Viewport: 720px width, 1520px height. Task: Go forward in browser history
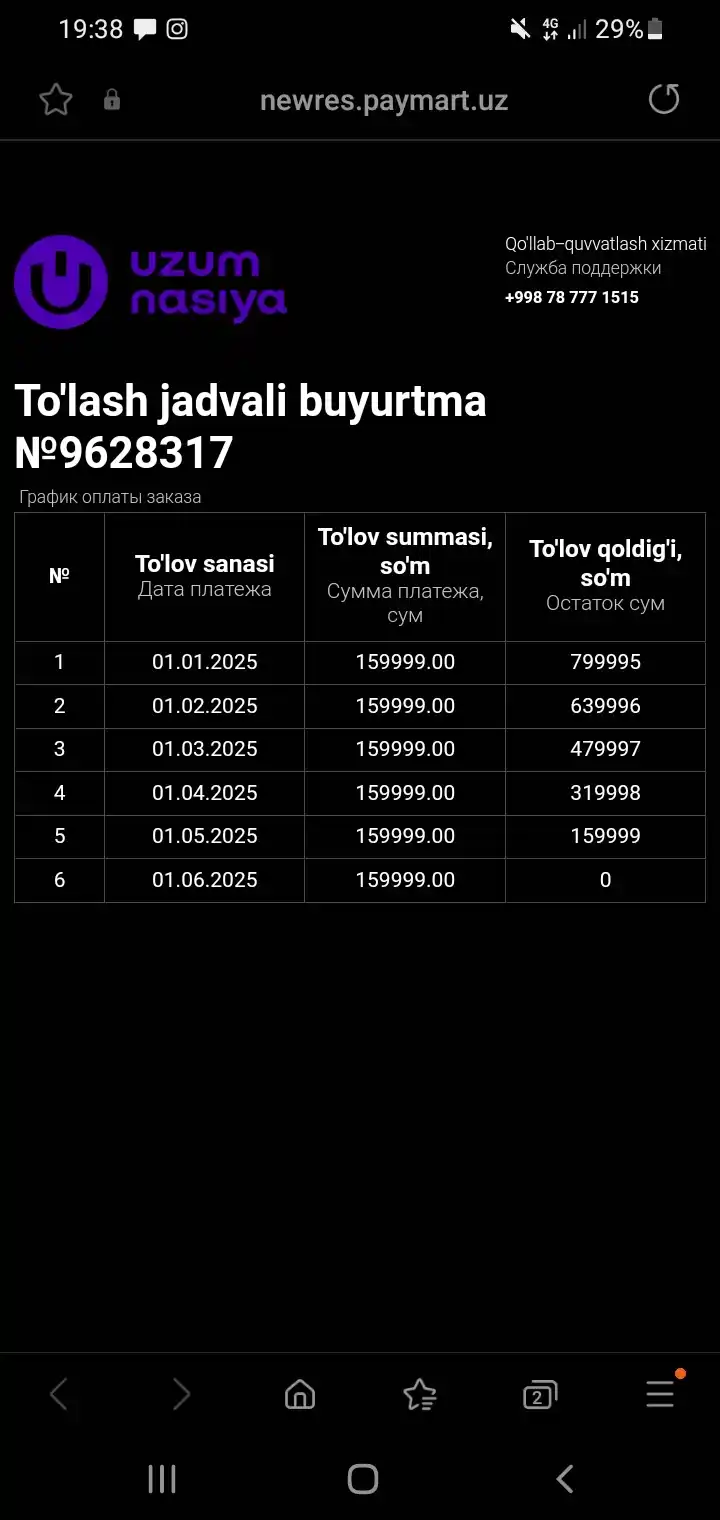click(180, 1394)
